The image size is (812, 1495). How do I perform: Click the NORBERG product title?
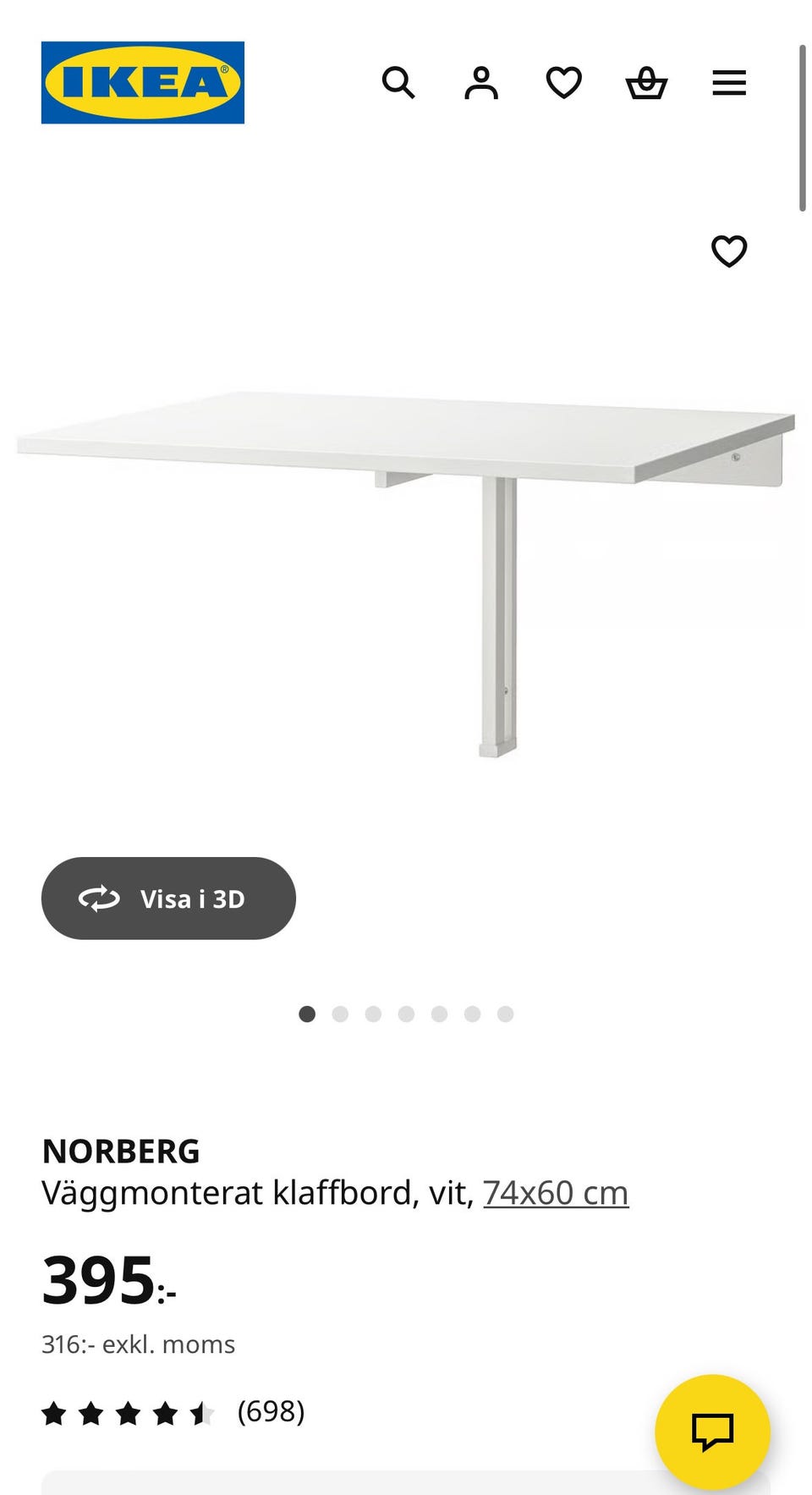click(121, 1150)
